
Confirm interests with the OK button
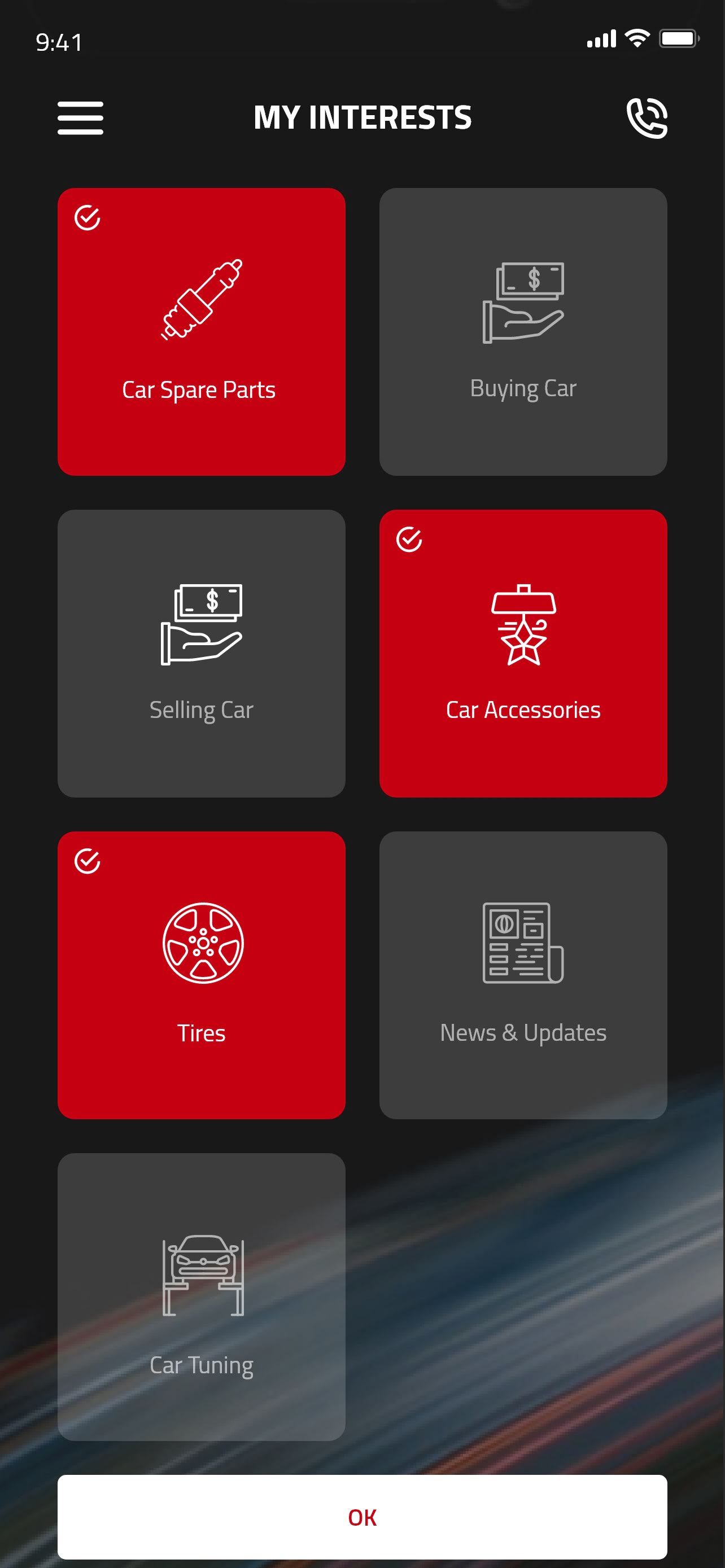[362, 1517]
